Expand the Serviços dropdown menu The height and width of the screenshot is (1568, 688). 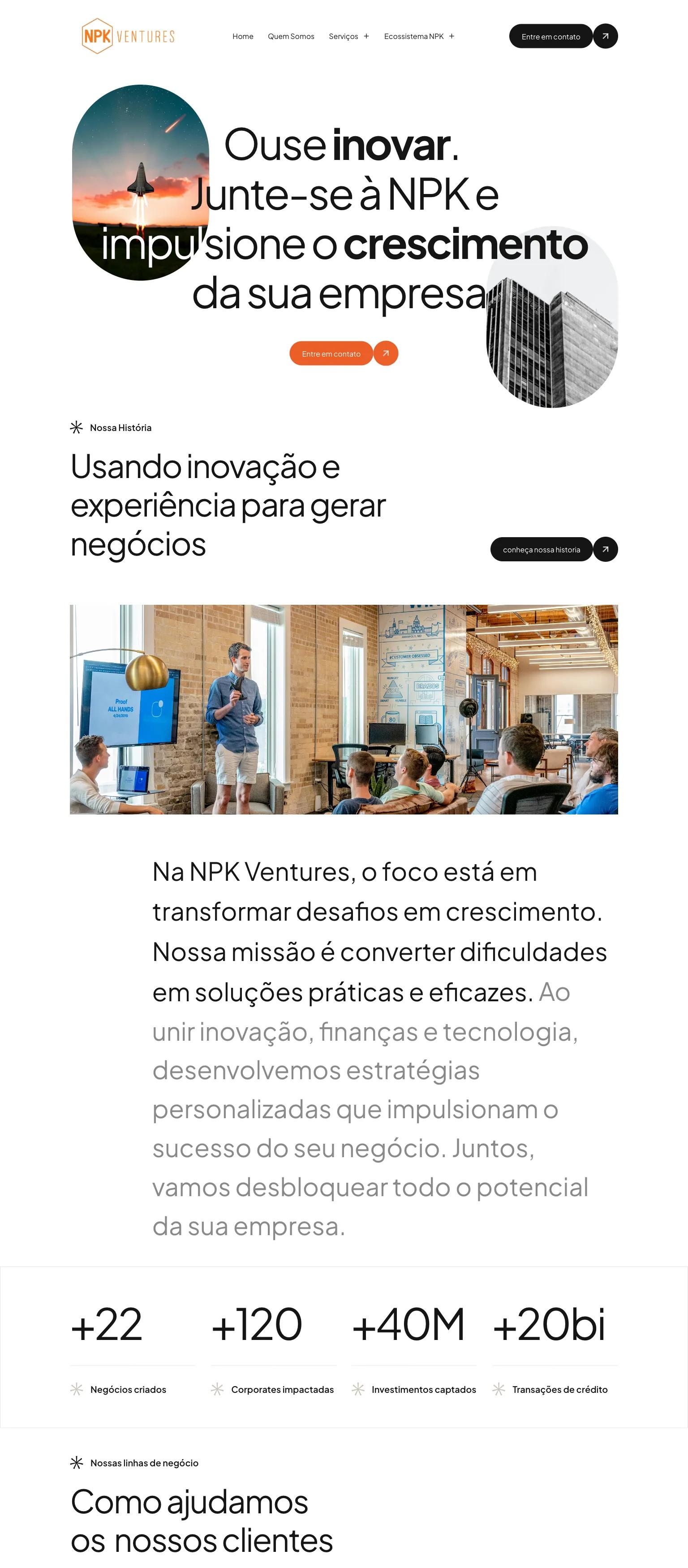[x=349, y=37]
